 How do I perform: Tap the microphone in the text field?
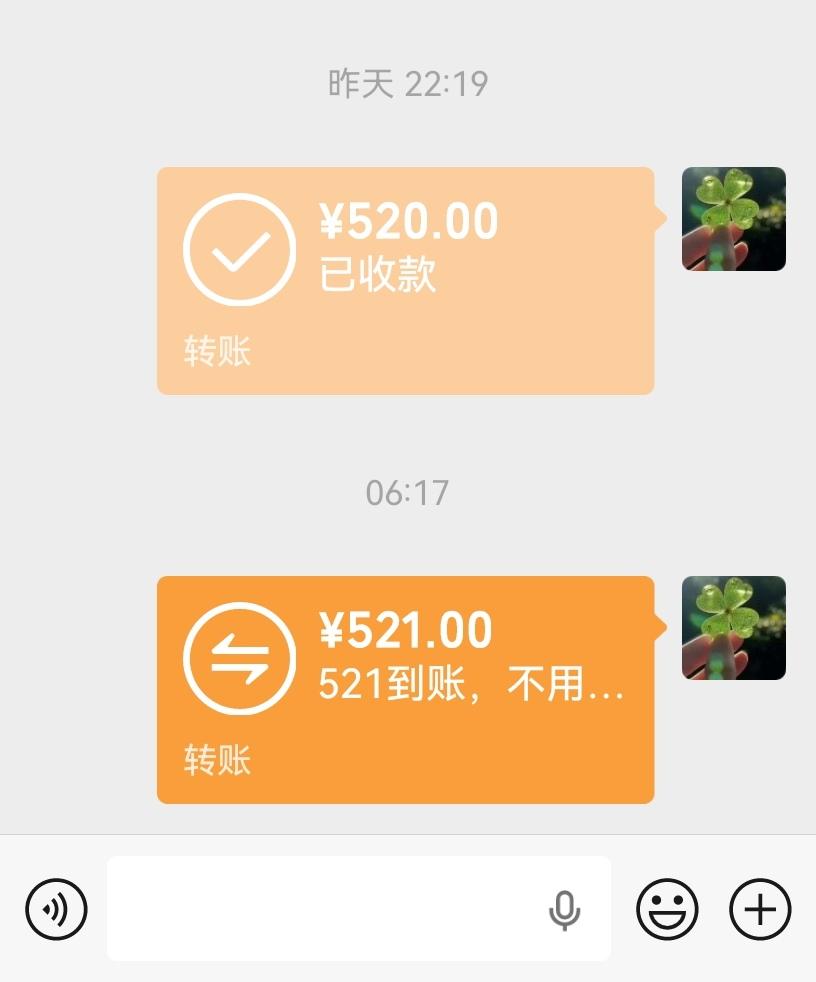pyautogui.click(x=564, y=910)
